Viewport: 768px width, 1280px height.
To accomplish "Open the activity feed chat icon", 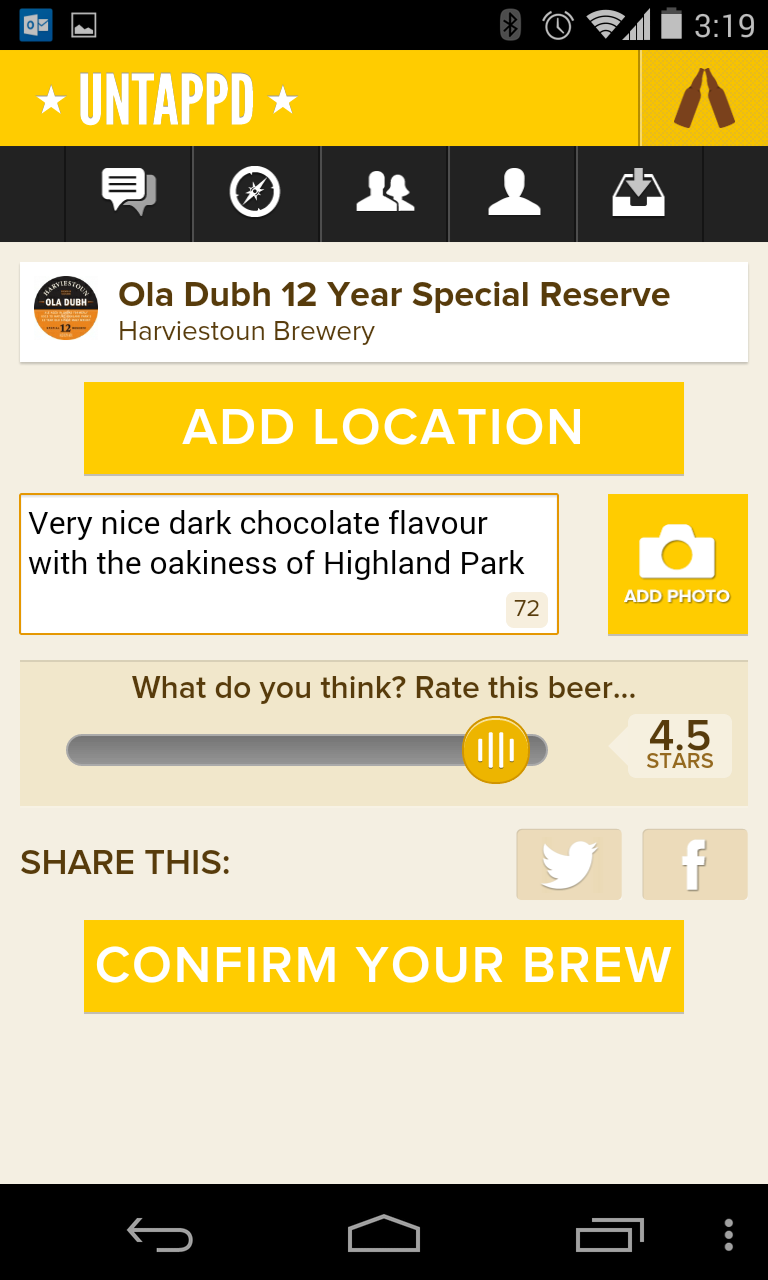I will (128, 192).
